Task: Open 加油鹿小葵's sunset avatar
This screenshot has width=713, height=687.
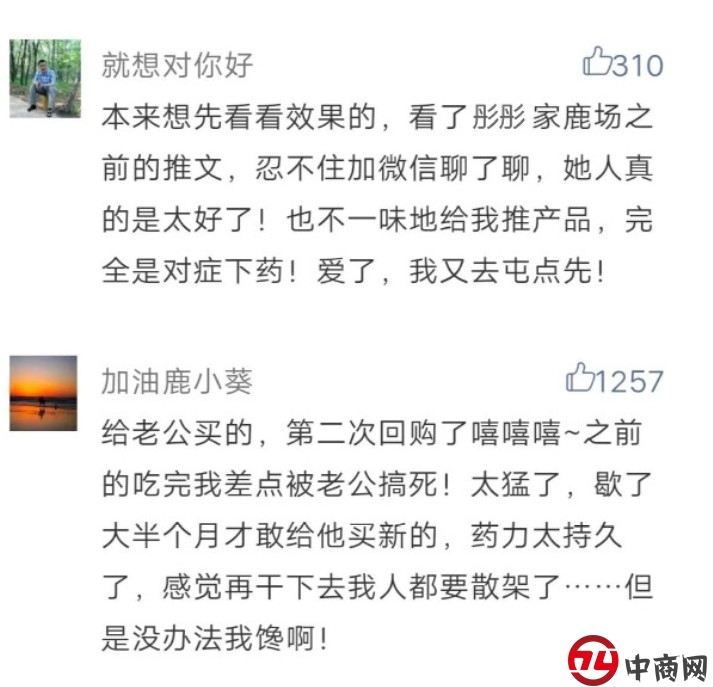Action: coord(44,393)
